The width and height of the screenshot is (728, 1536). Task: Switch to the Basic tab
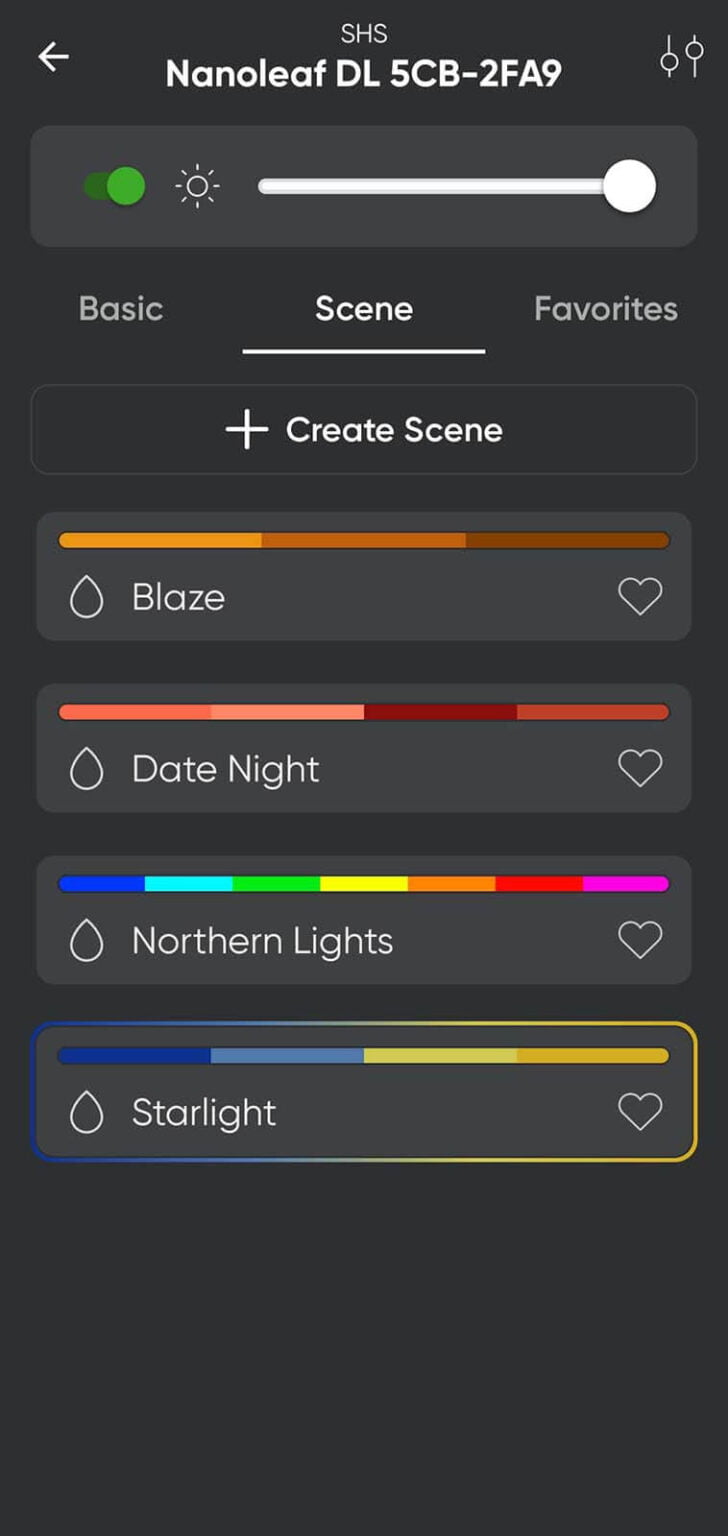click(120, 308)
